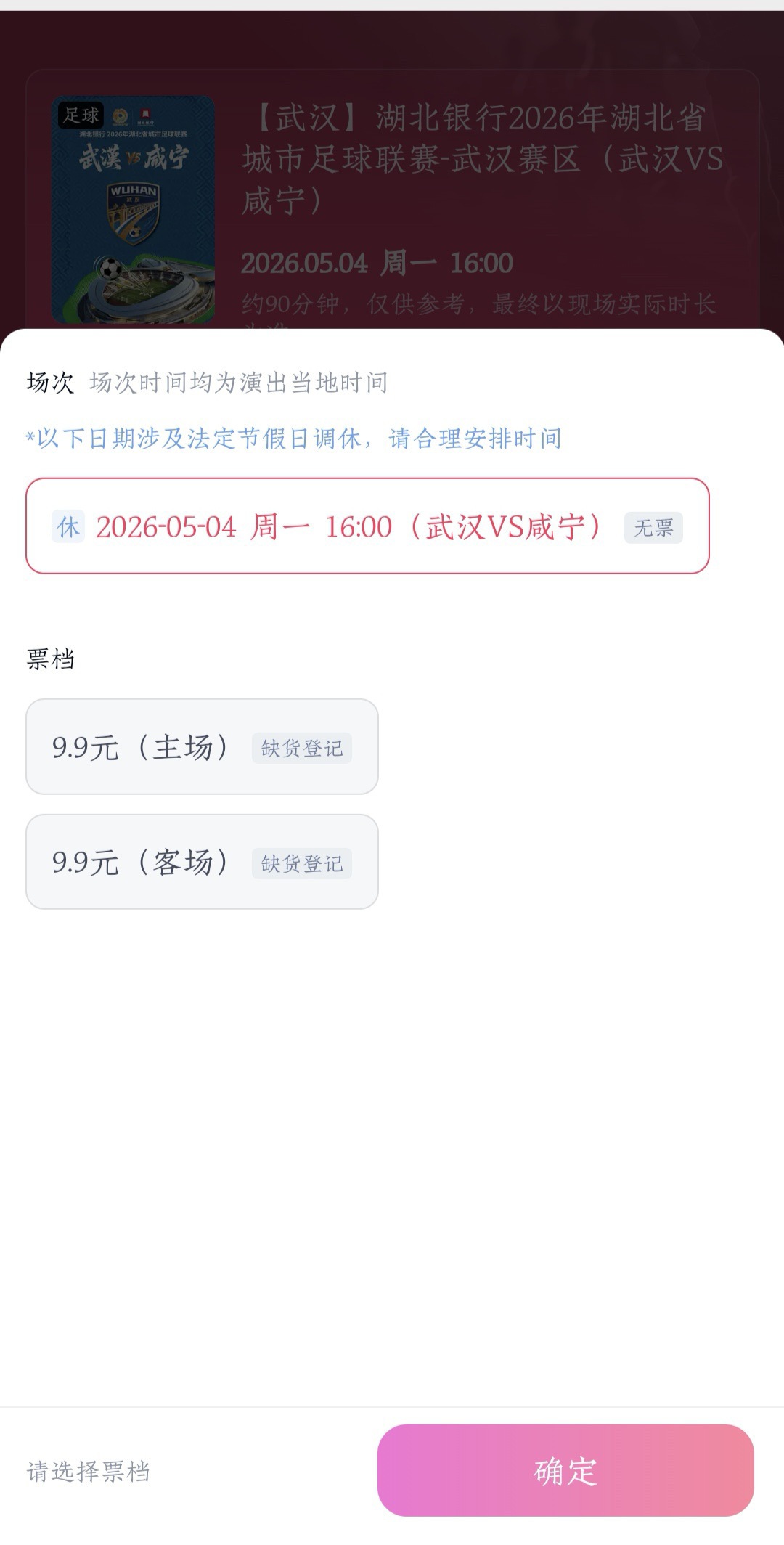Confirm selection with the 确定 button
The width and height of the screenshot is (784, 1545).
(565, 1470)
